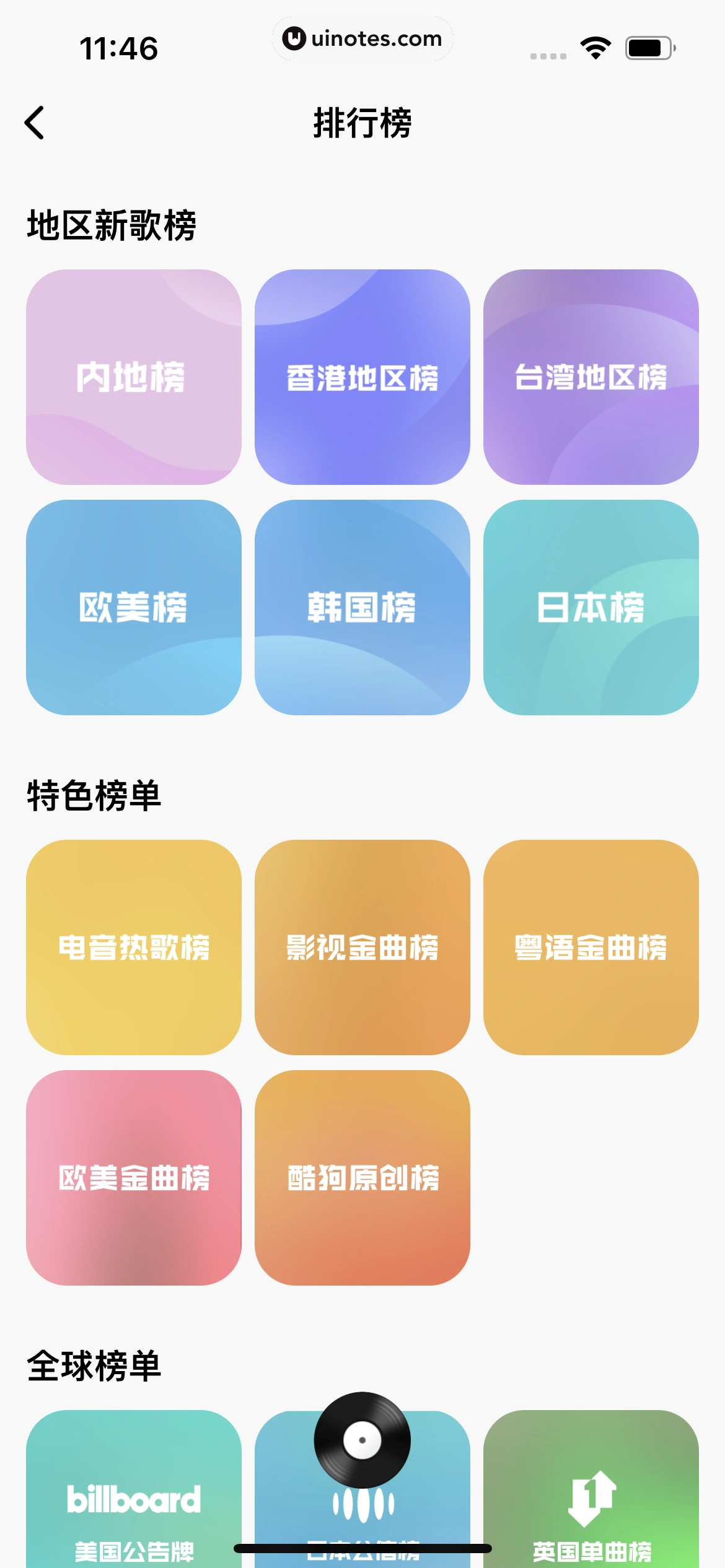Select the 韩国榜 chart
725x1568 pixels.
coord(362,609)
